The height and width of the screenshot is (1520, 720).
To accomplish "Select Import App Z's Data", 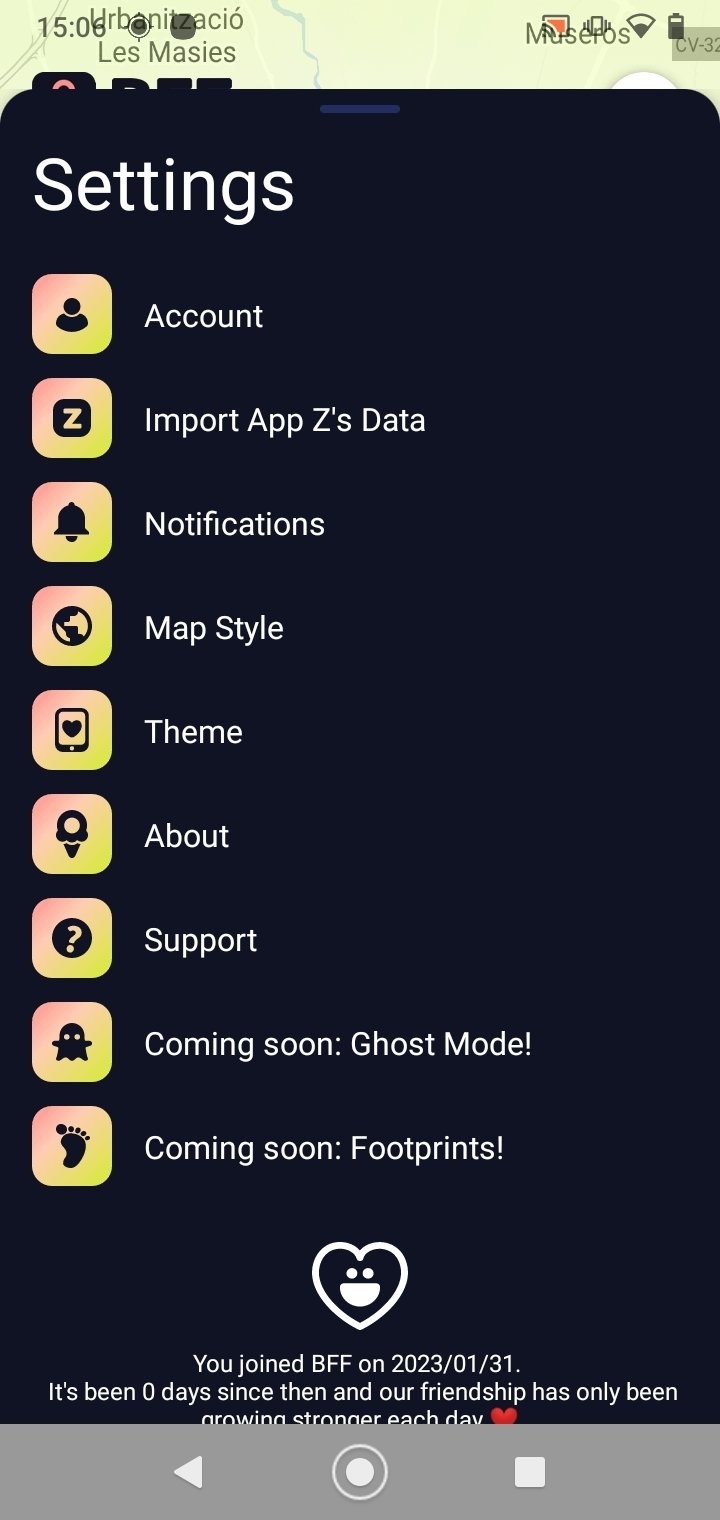I will [284, 420].
